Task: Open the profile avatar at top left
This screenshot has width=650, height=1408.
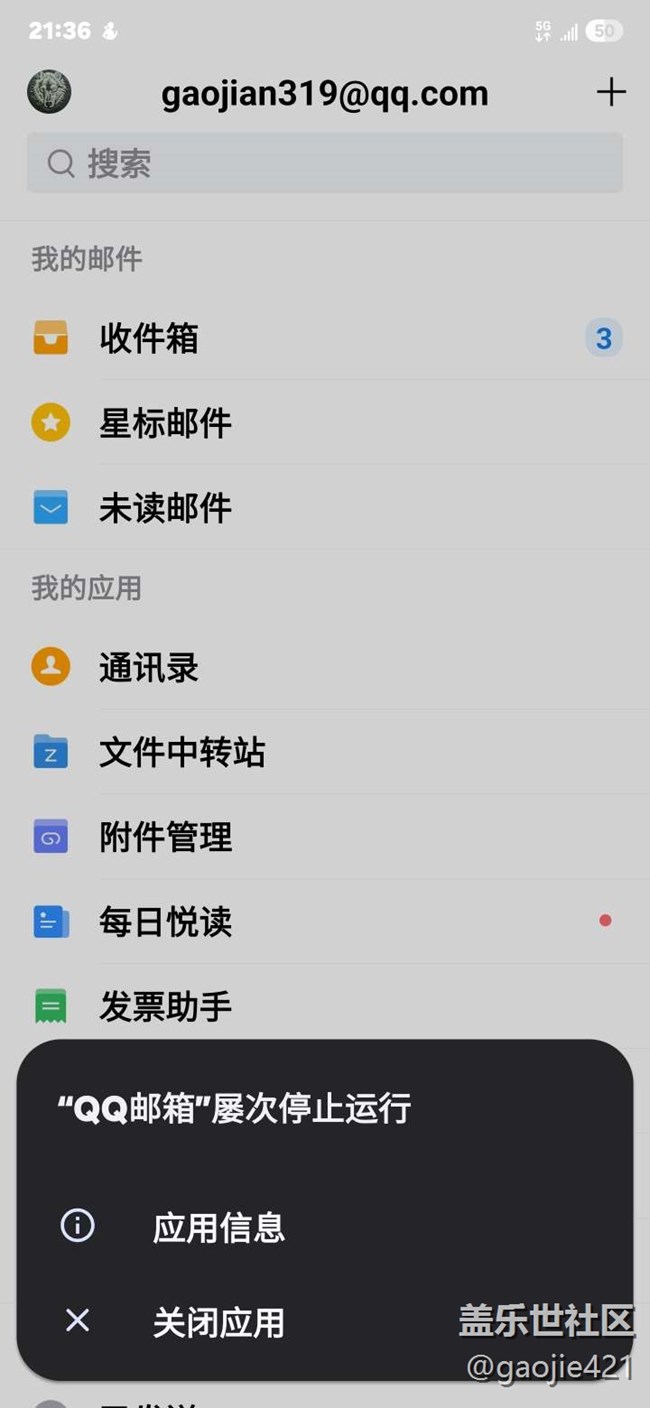Action: (49, 93)
